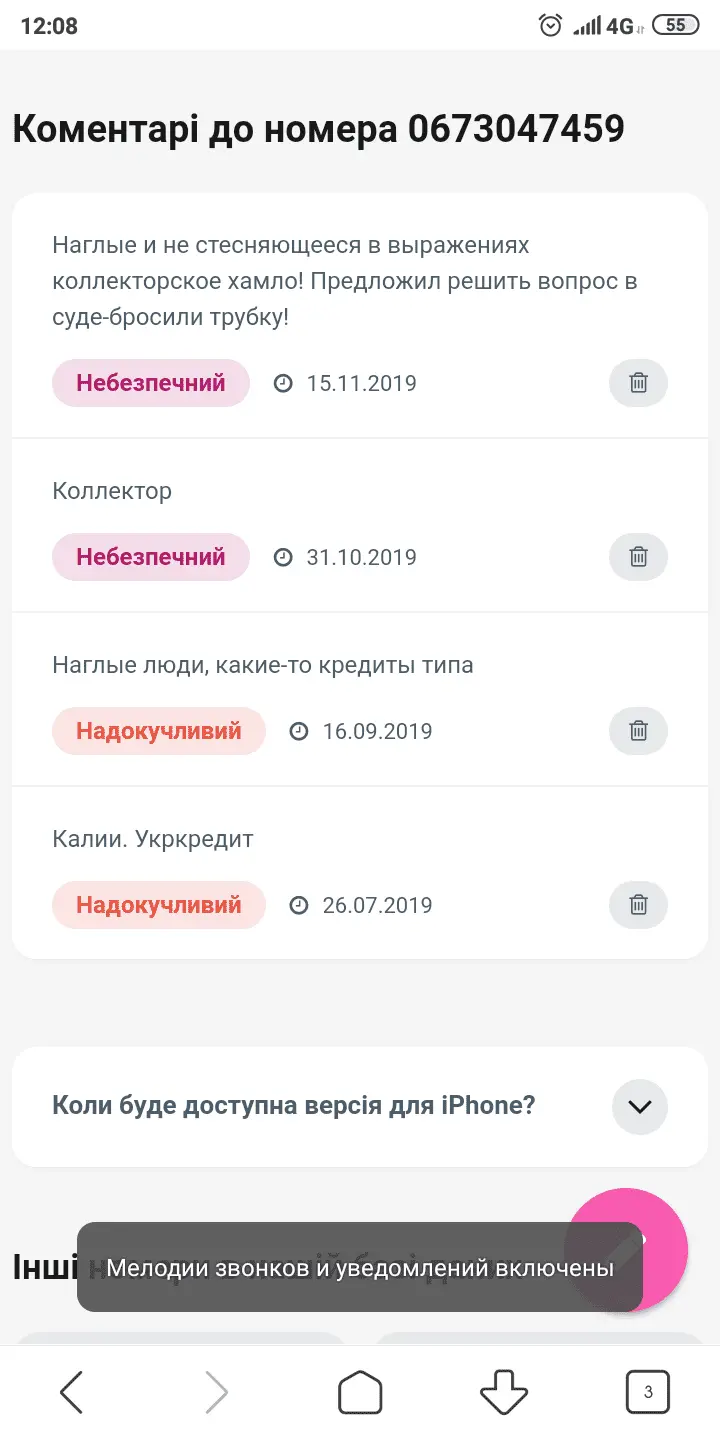Open the downloads icon in the bottom bar
This screenshot has width=720, height=1440.
pyautogui.click(x=504, y=1391)
